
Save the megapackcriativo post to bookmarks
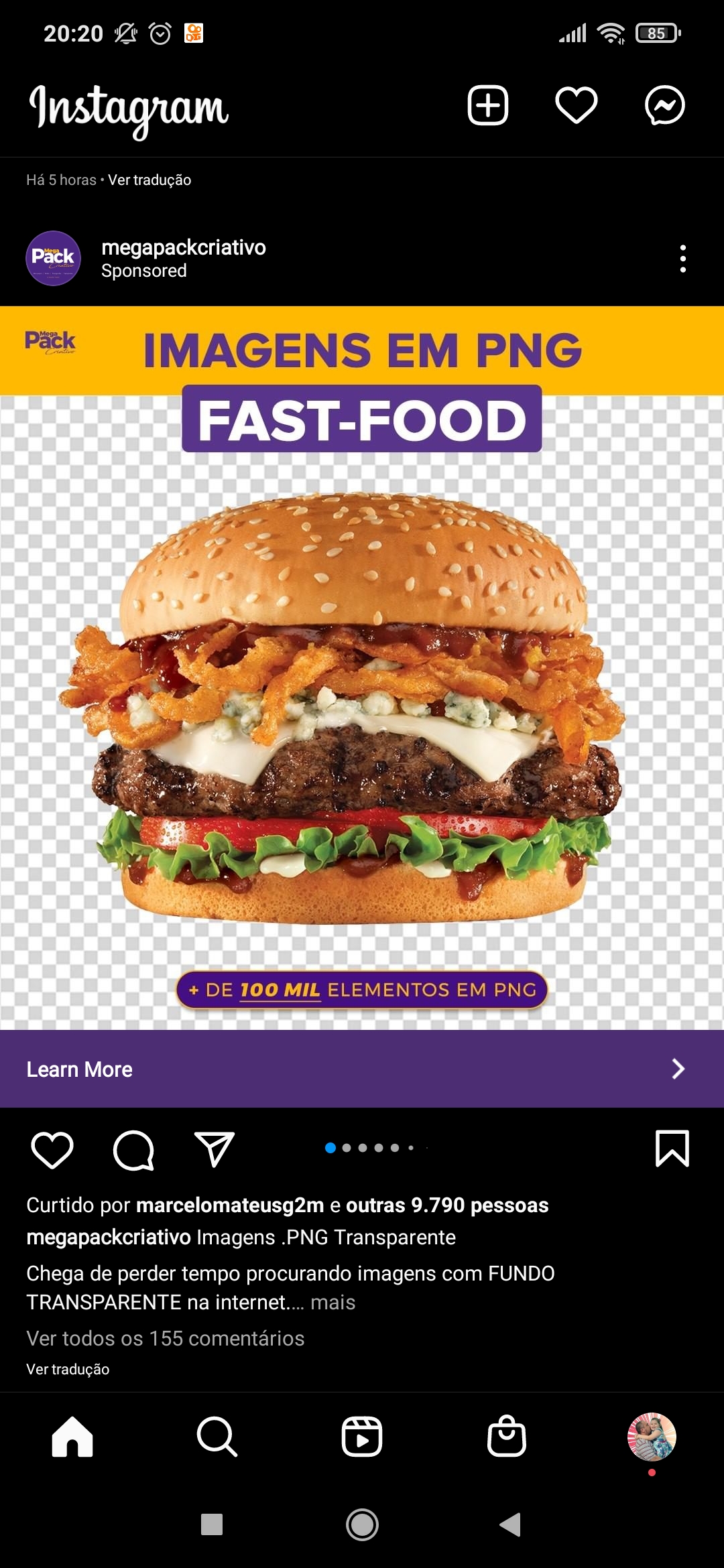point(672,1149)
